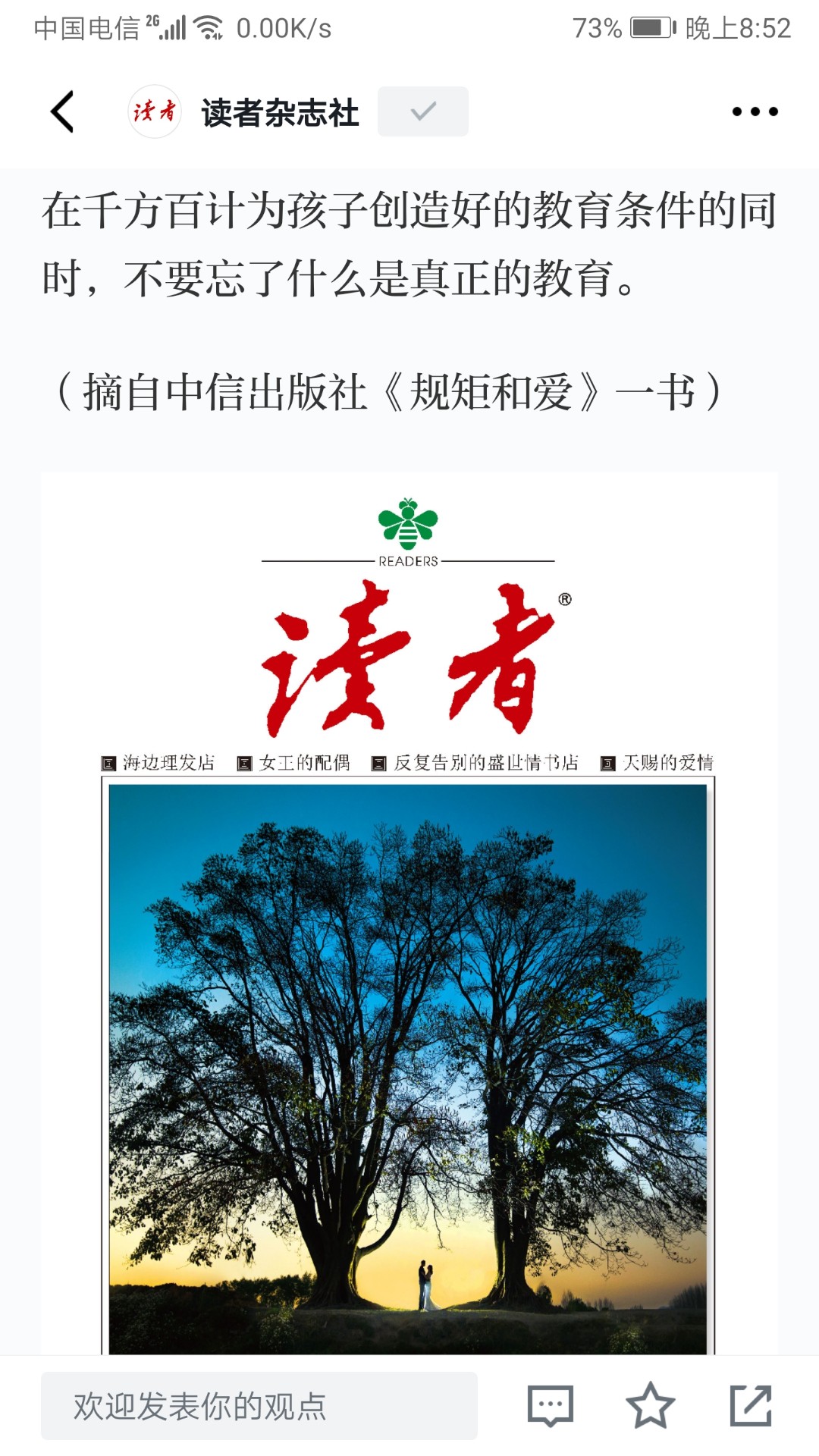
Task: Favorite this article with the star
Action: 651,1405
